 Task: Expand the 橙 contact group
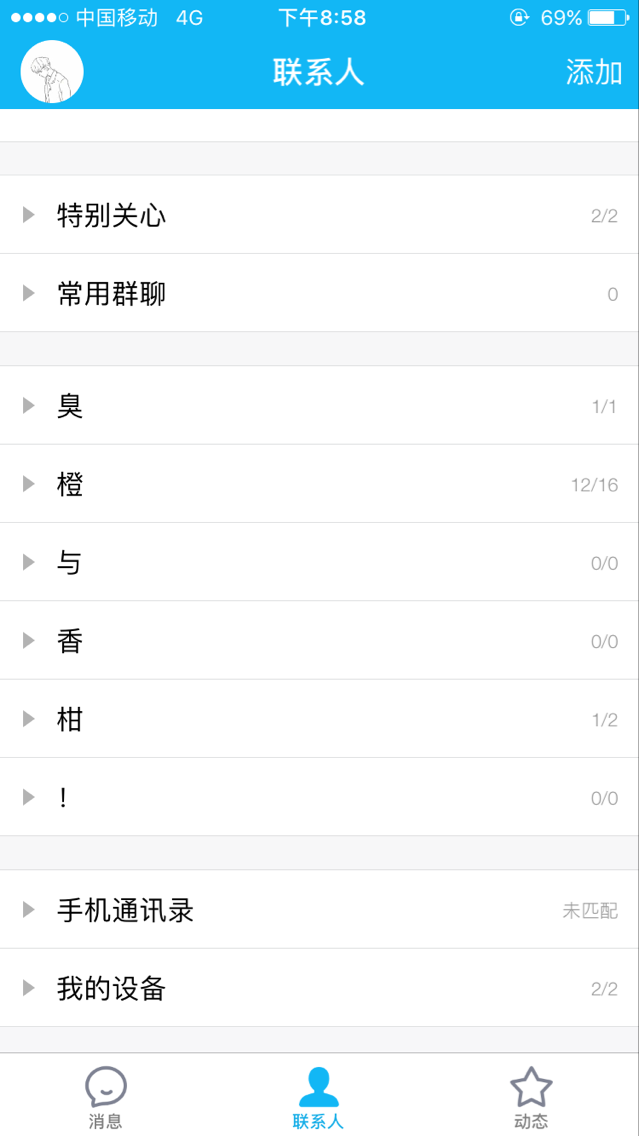tap(320, 484)
